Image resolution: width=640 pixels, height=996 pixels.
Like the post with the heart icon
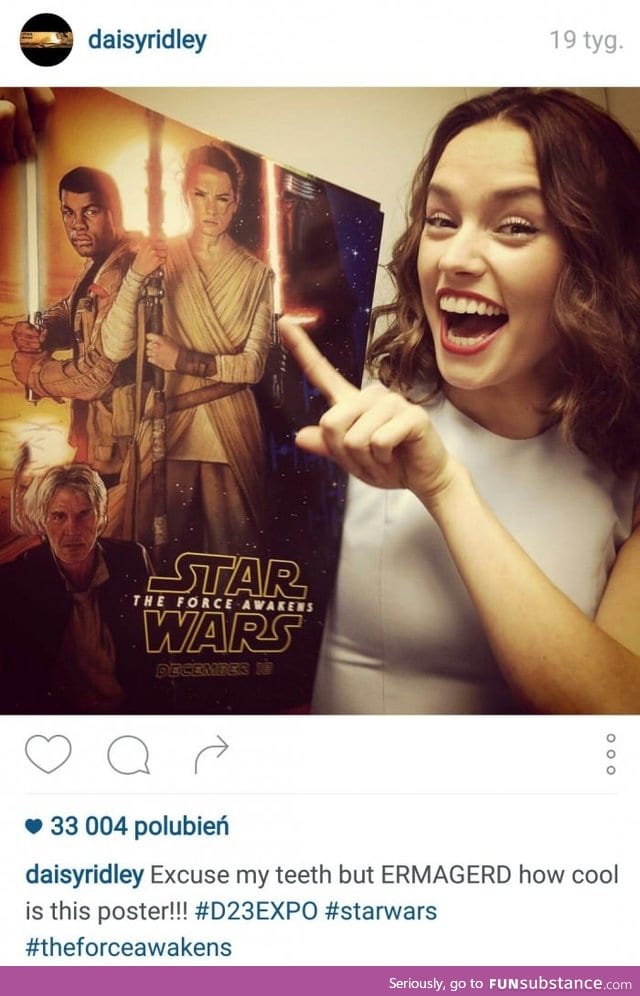tap(47, 754)
